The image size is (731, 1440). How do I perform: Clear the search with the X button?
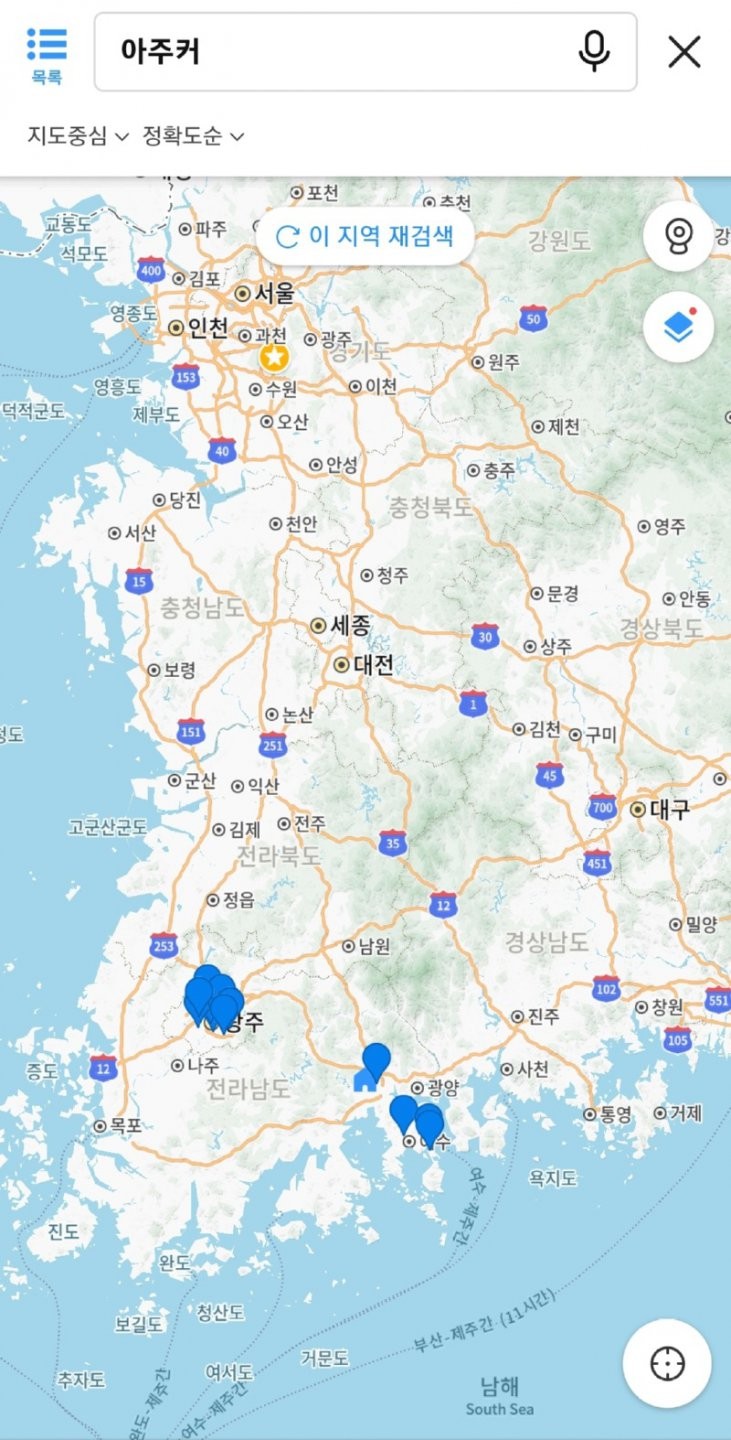[684, 52]
